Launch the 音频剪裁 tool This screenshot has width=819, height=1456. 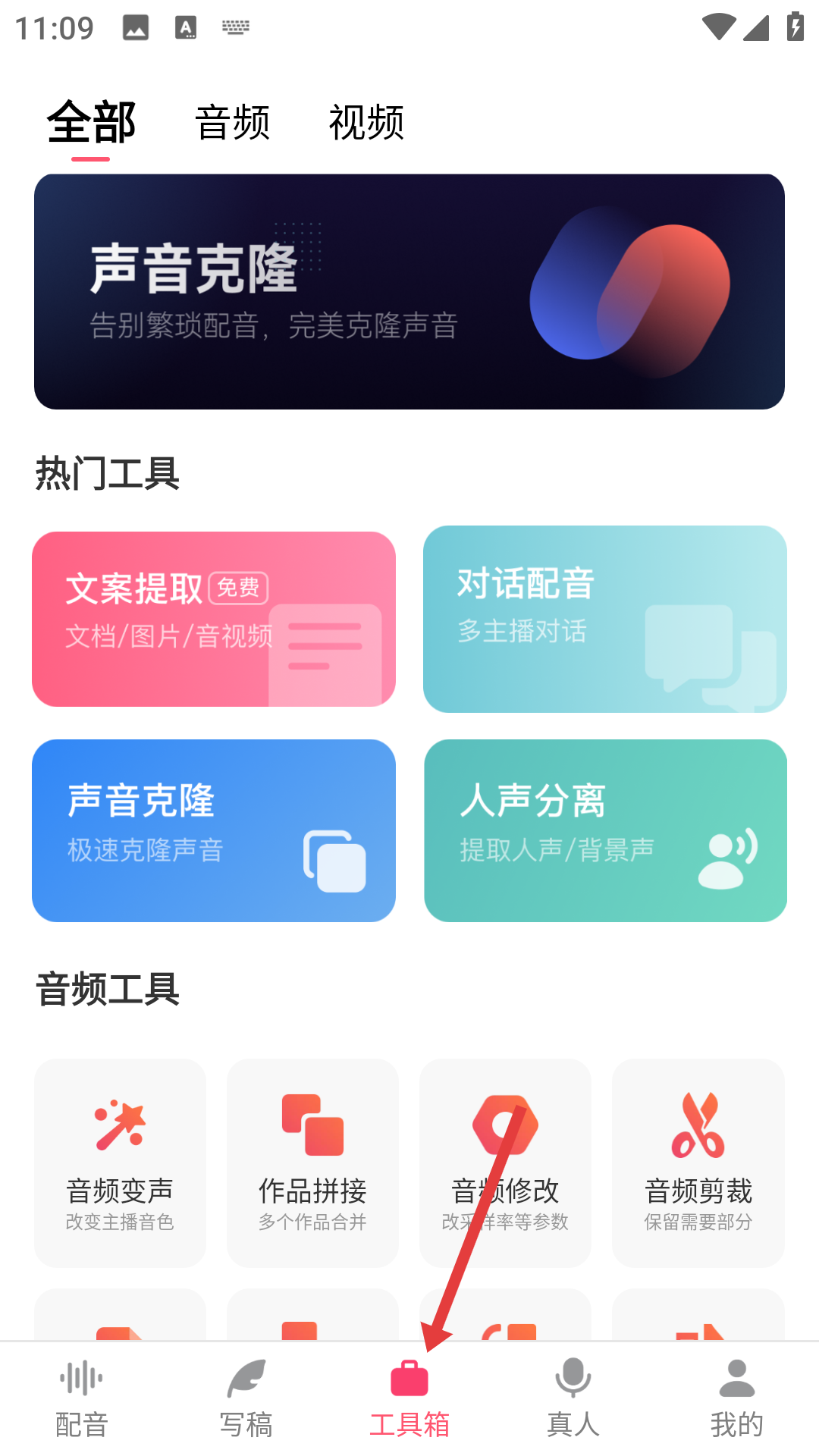click(698, 1163)
